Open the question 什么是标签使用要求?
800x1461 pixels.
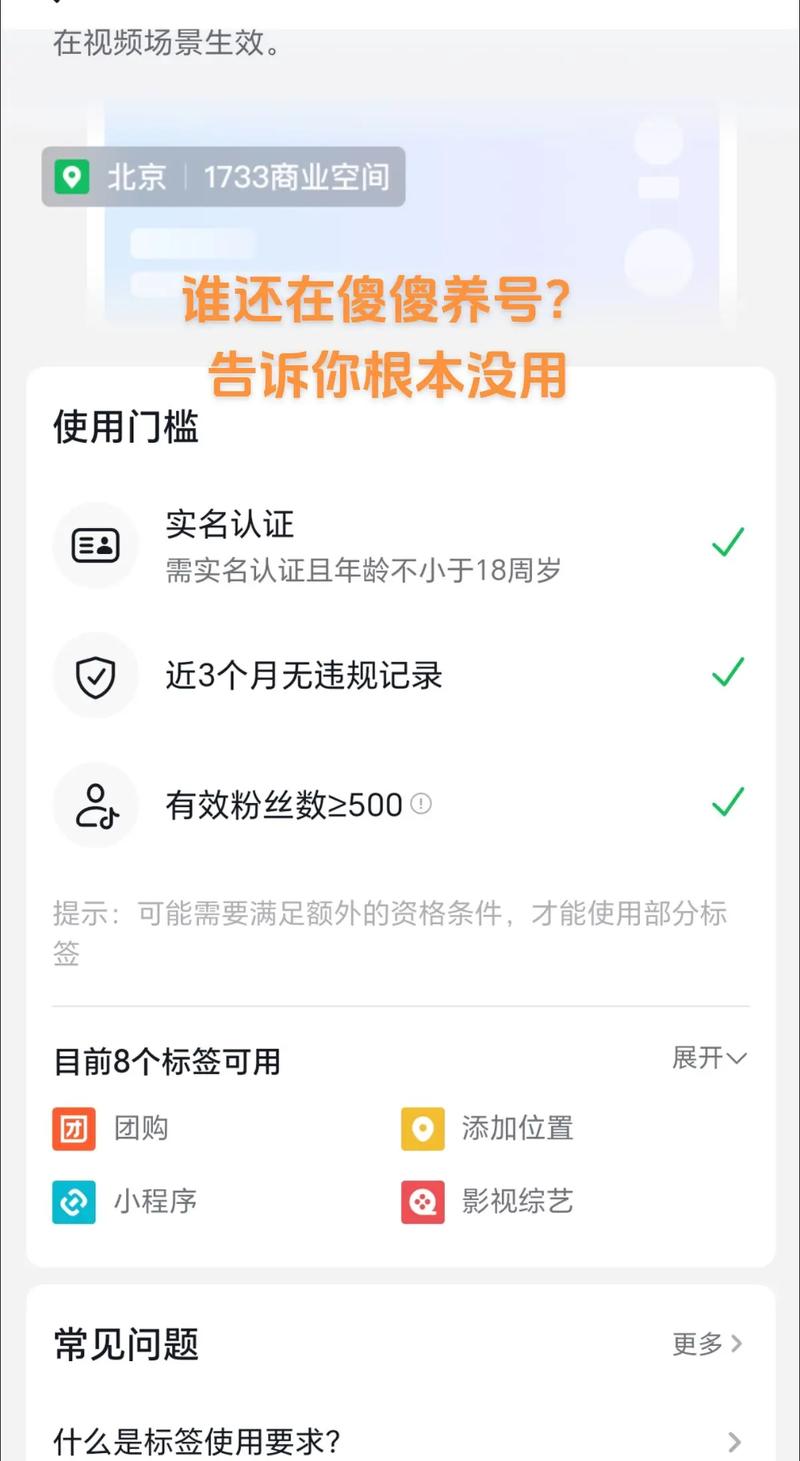(x=400, y=1441)
